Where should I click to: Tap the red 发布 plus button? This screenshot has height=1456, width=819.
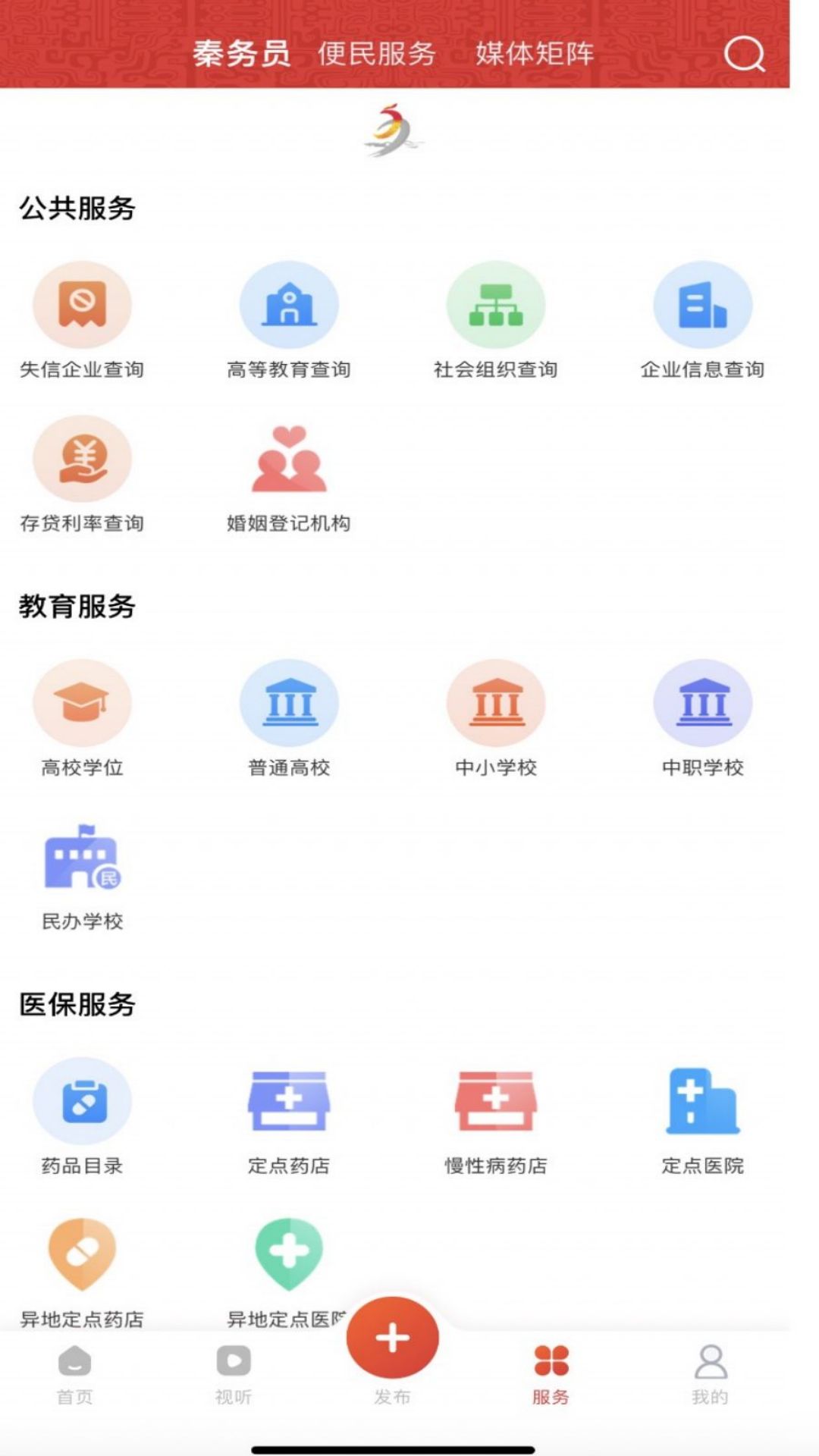click(x=392, y=1337)
